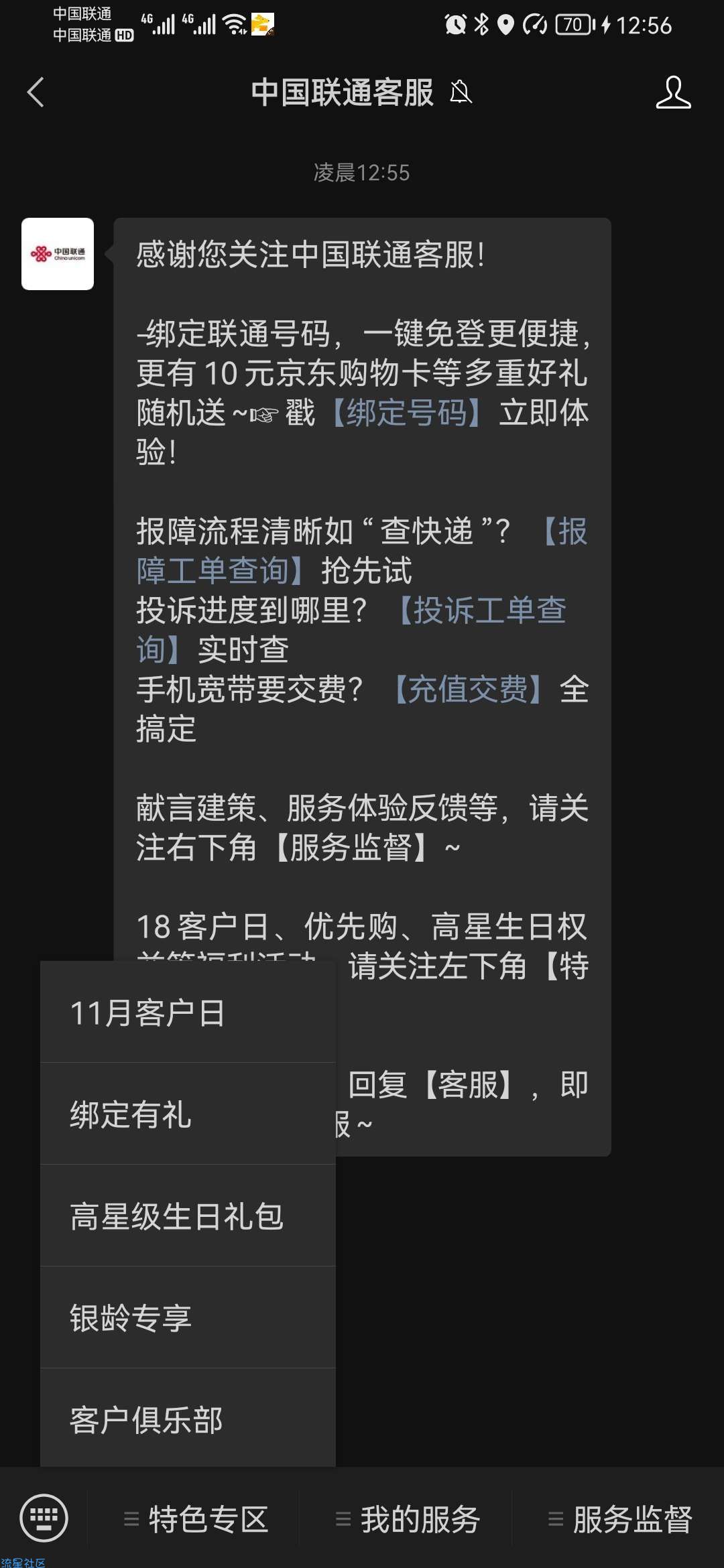Tap the China Unicom avatar
The width and height of the screenshot is (724, 1568).
coord(58,254)
